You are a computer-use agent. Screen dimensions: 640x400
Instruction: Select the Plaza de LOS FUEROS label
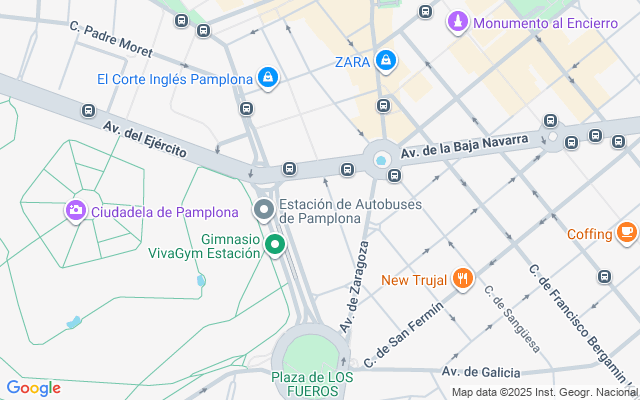(x=311, y=383)
